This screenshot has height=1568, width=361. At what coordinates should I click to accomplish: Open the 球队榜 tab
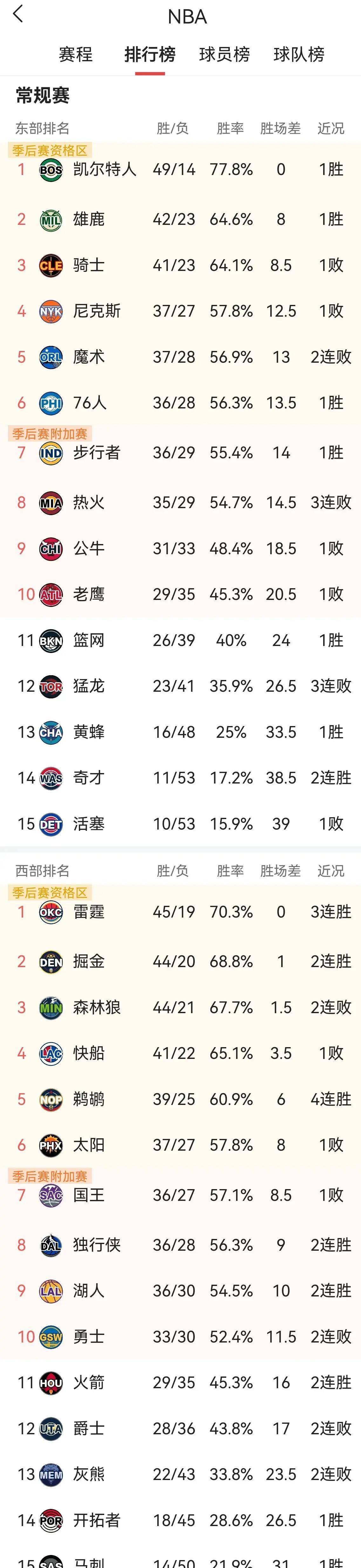pyautogui.click(x=298, y=55)
